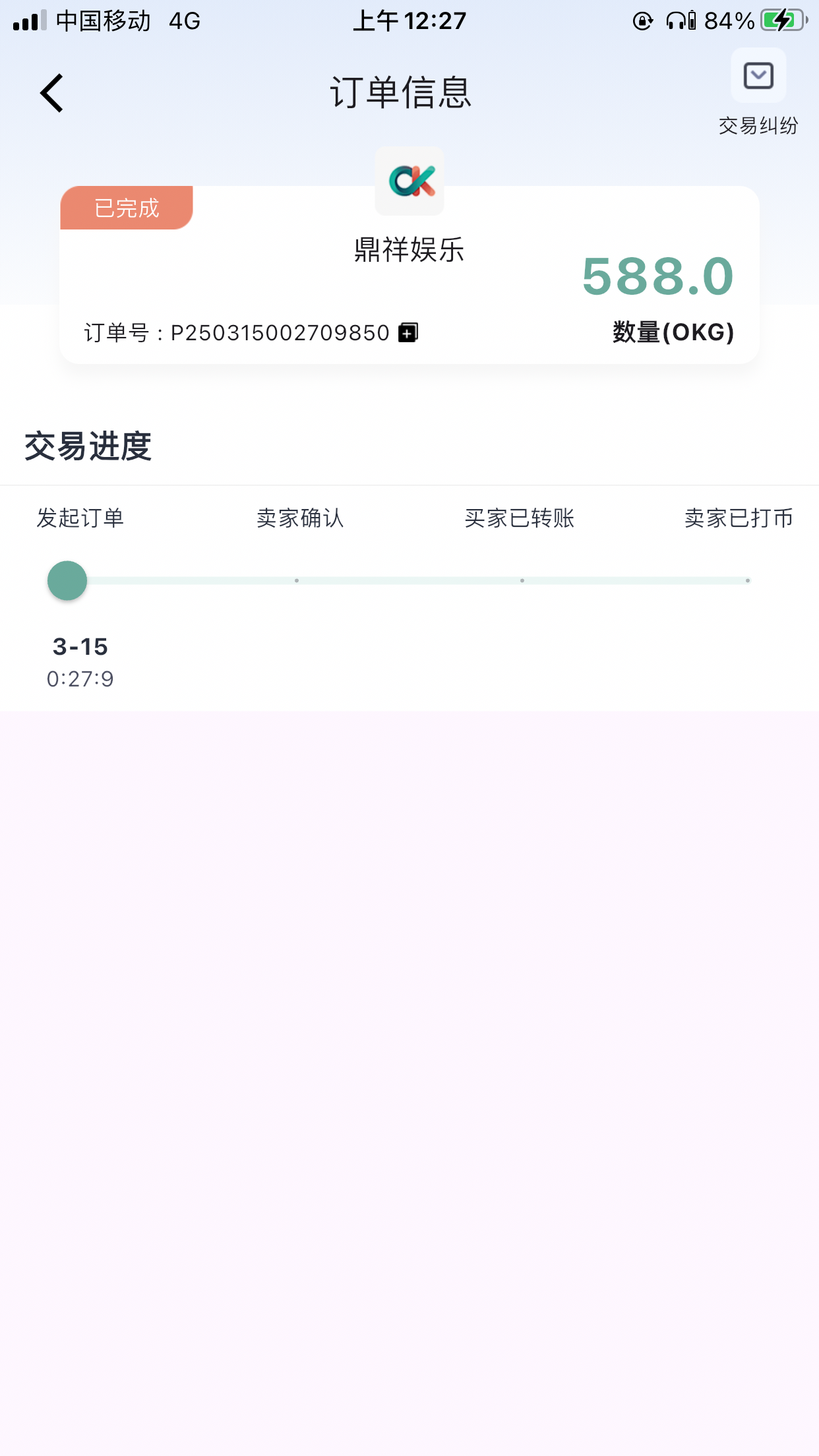Tap the 3-15 date label

[x=80, y=647]
